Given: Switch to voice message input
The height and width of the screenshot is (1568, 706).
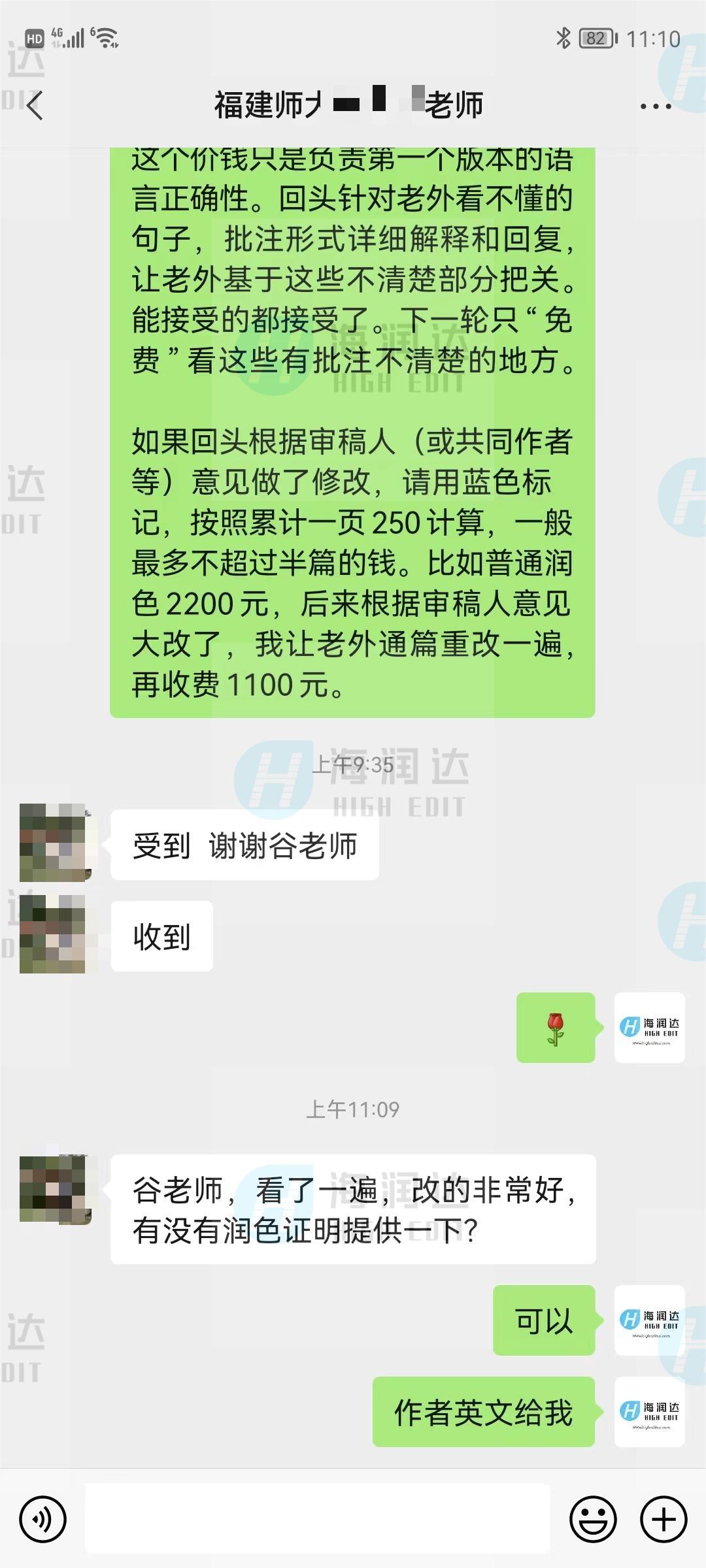Looking at the screenshot, I should click(43, 1520).
